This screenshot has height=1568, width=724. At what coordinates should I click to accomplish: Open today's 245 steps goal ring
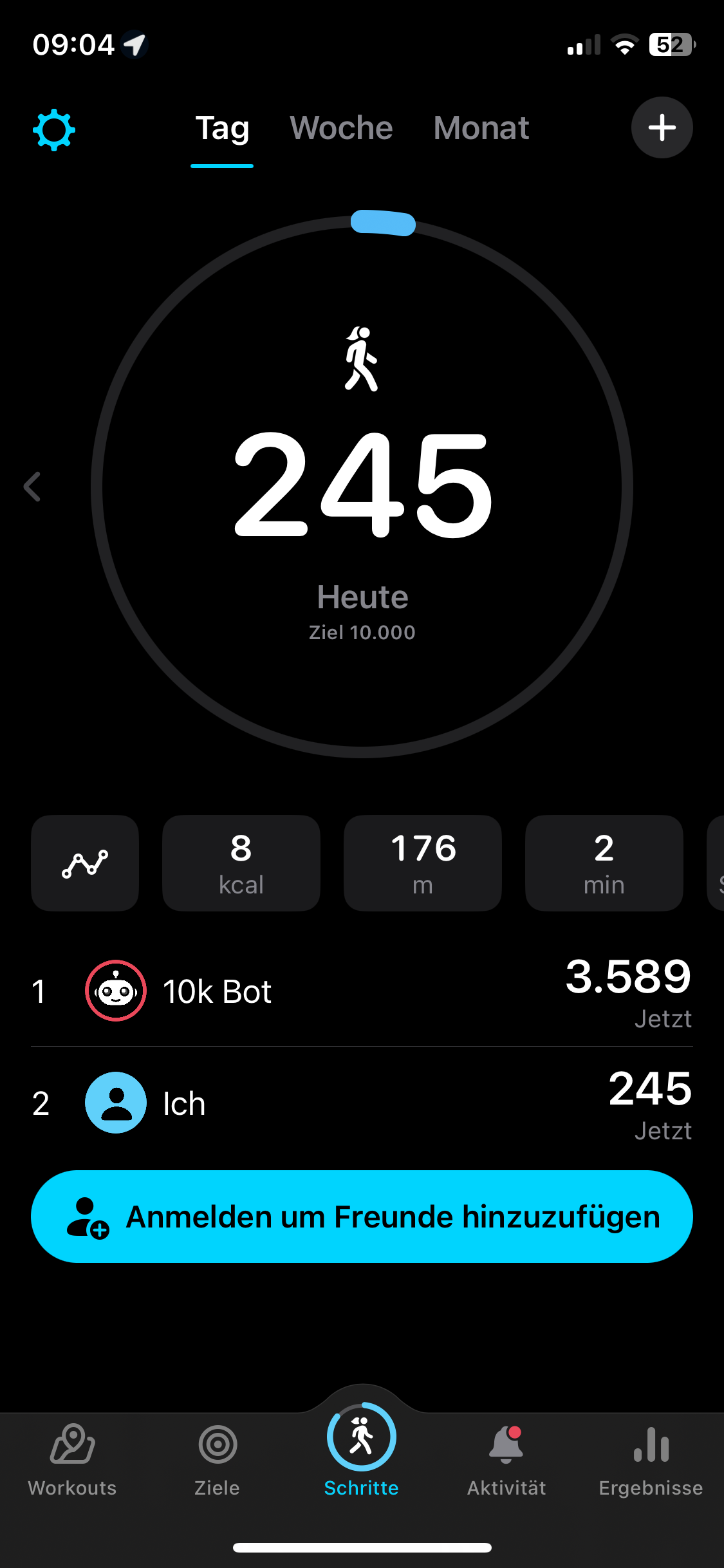click(362, 487)
